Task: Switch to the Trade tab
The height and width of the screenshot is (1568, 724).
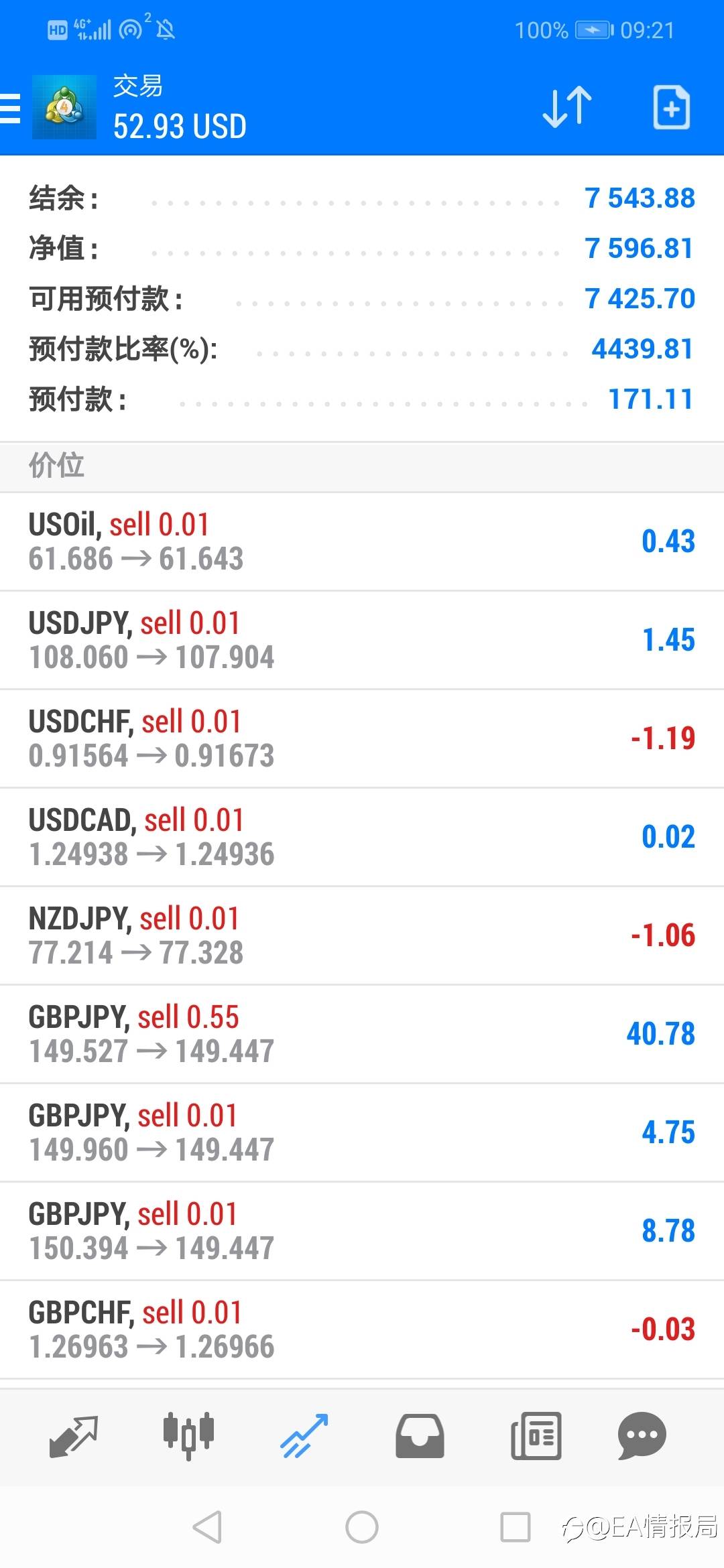Action: (x=304, y=1436)
